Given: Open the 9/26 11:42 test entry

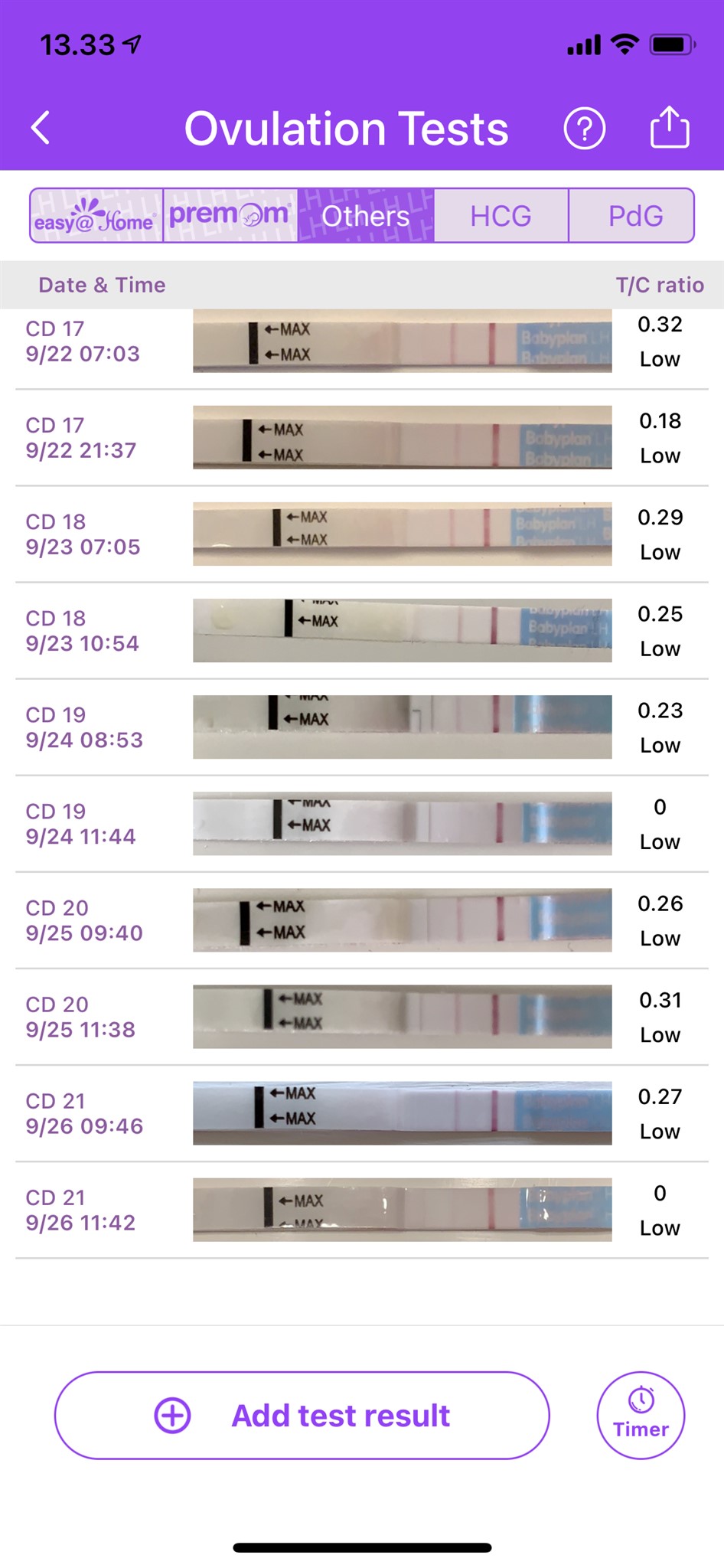Looking at the screenshot, I should tap(361, 1209).
